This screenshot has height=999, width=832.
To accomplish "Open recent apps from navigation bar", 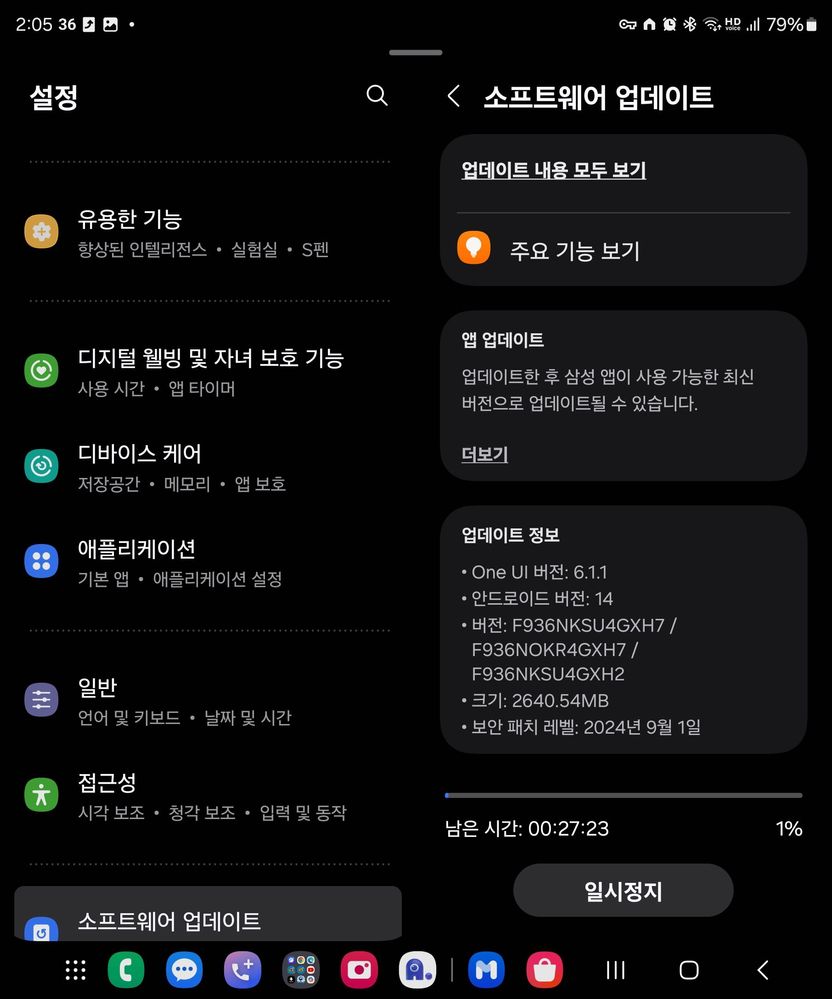I will (616, 969).
